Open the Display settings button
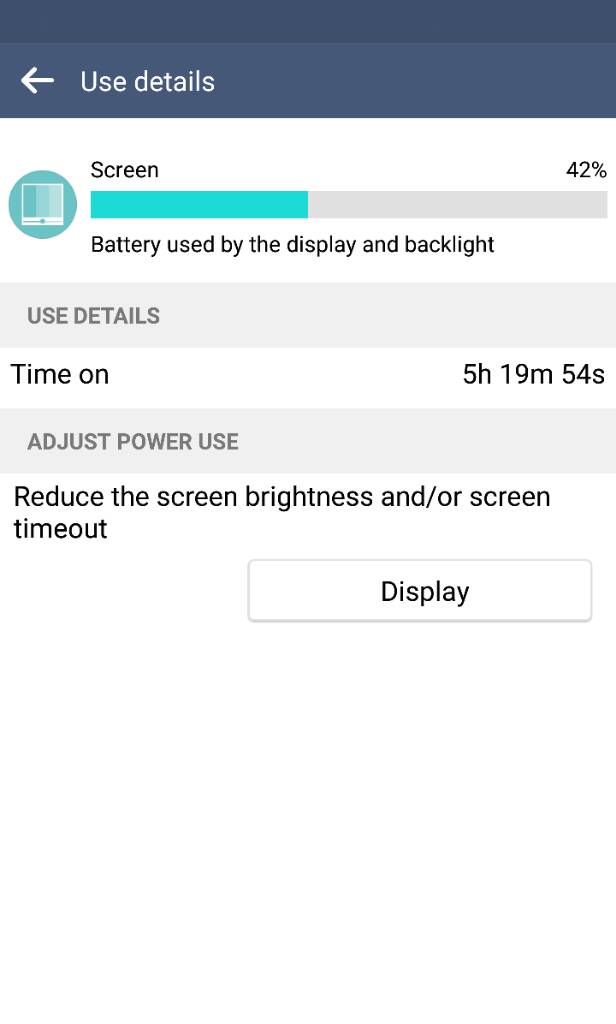The height and width of the screenshot is (1024, 616). (420, 591)
